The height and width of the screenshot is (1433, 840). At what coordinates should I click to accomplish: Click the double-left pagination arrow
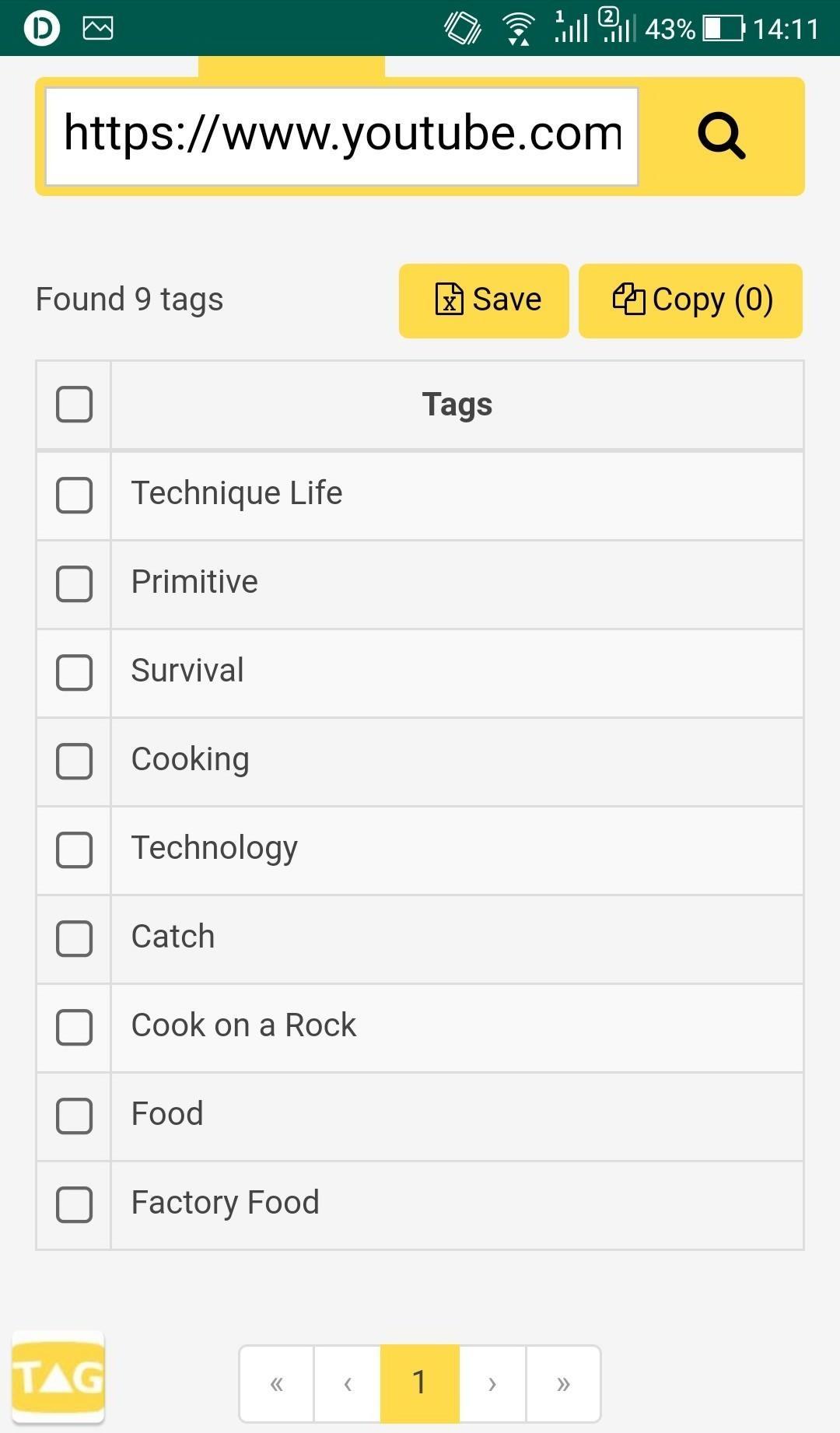tap(276, 1383)
